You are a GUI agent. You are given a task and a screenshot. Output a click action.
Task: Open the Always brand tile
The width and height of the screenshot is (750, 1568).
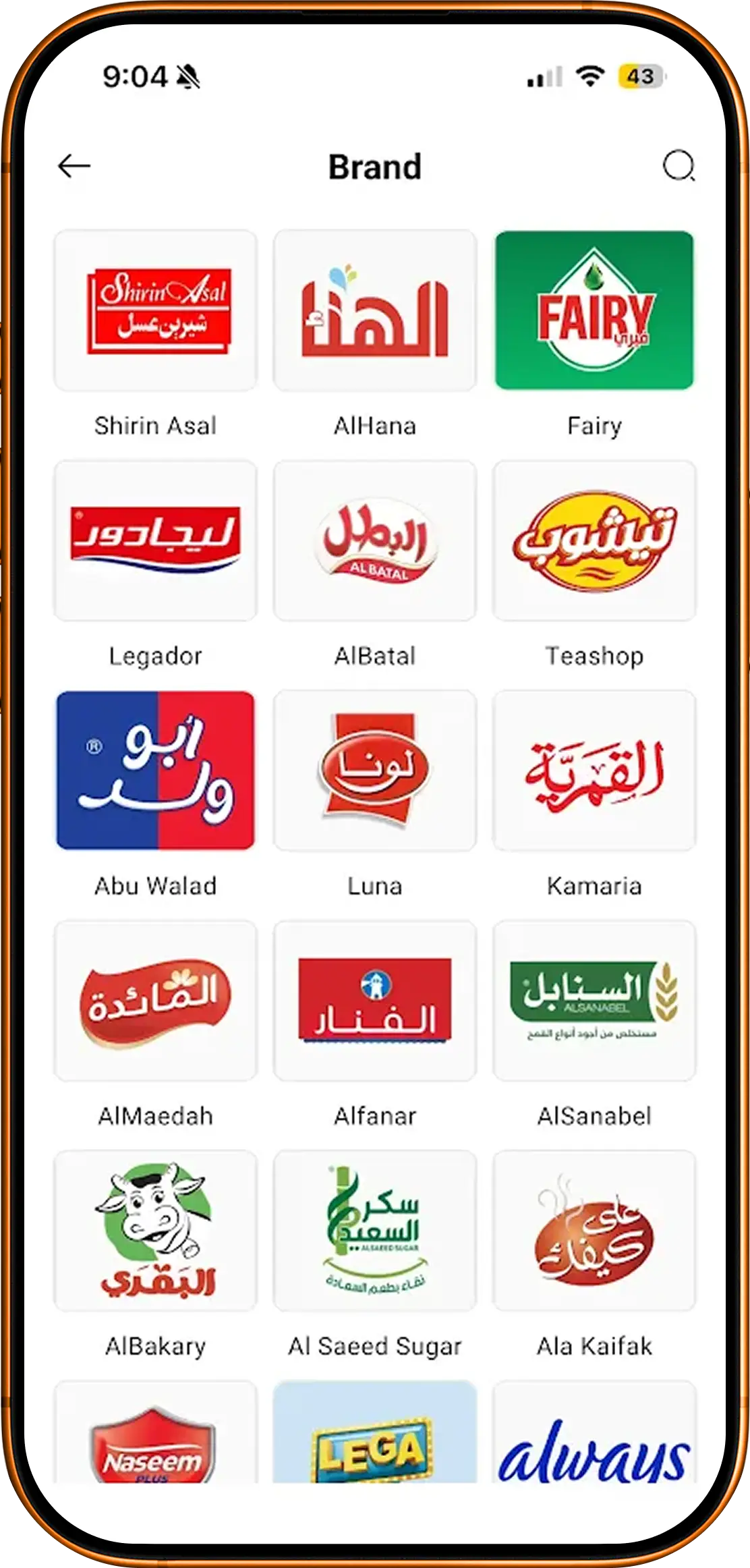tap(594, 1431)
